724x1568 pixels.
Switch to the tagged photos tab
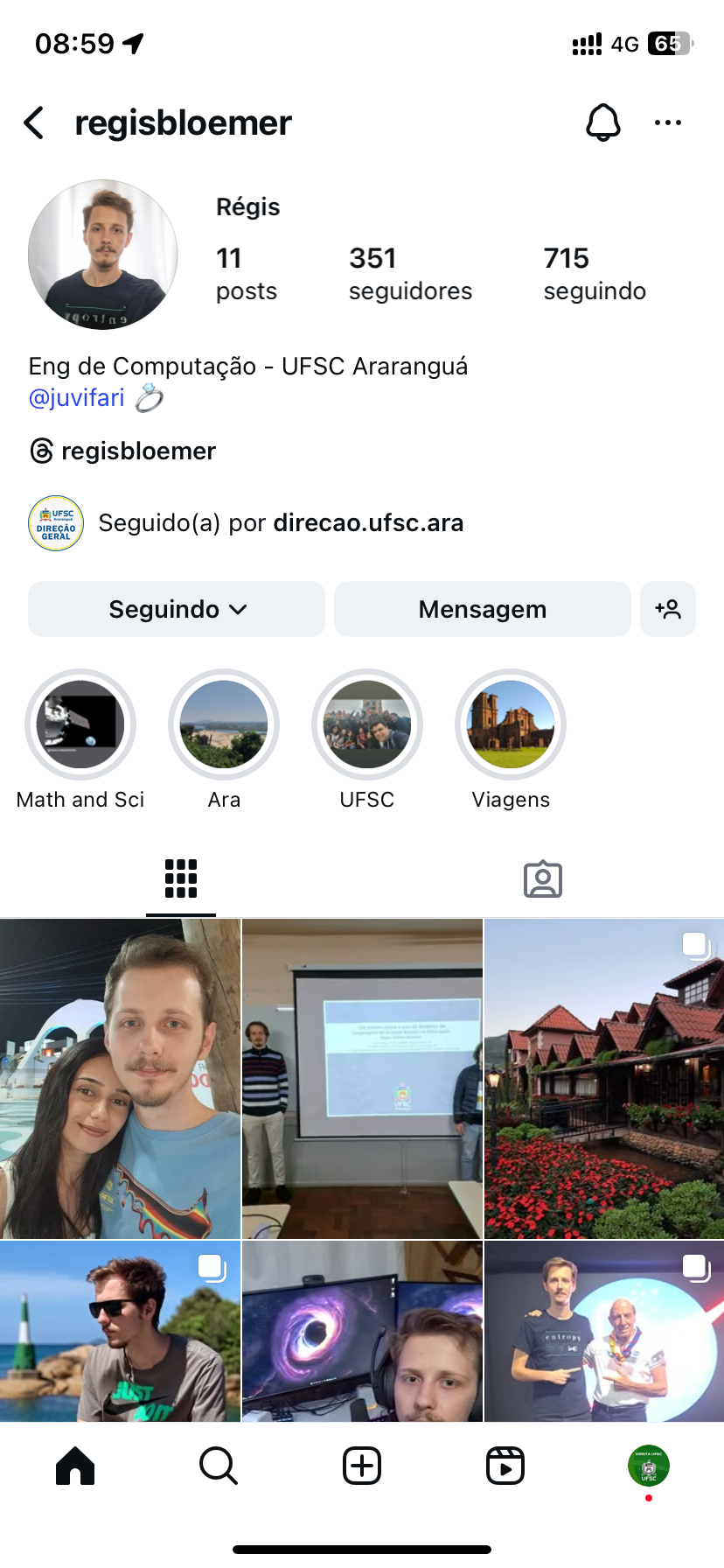click(542, 879)
